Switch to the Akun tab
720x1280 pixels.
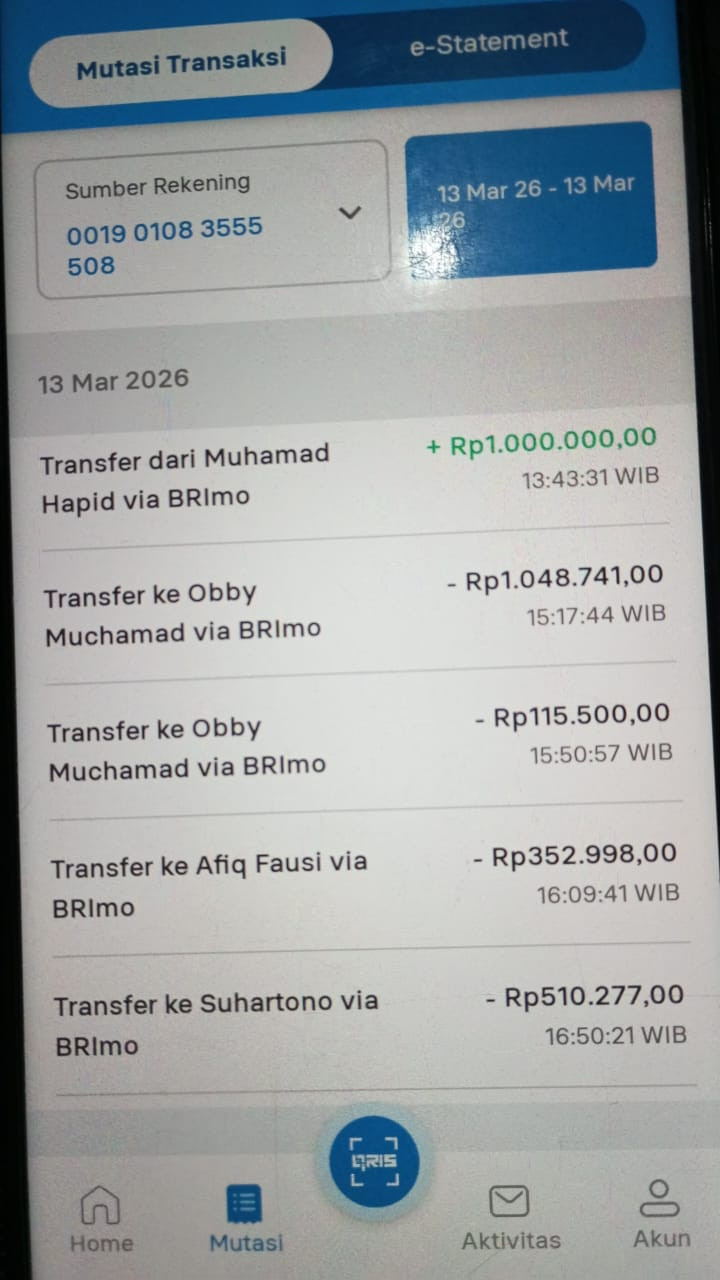click(x=661, y=1214)
